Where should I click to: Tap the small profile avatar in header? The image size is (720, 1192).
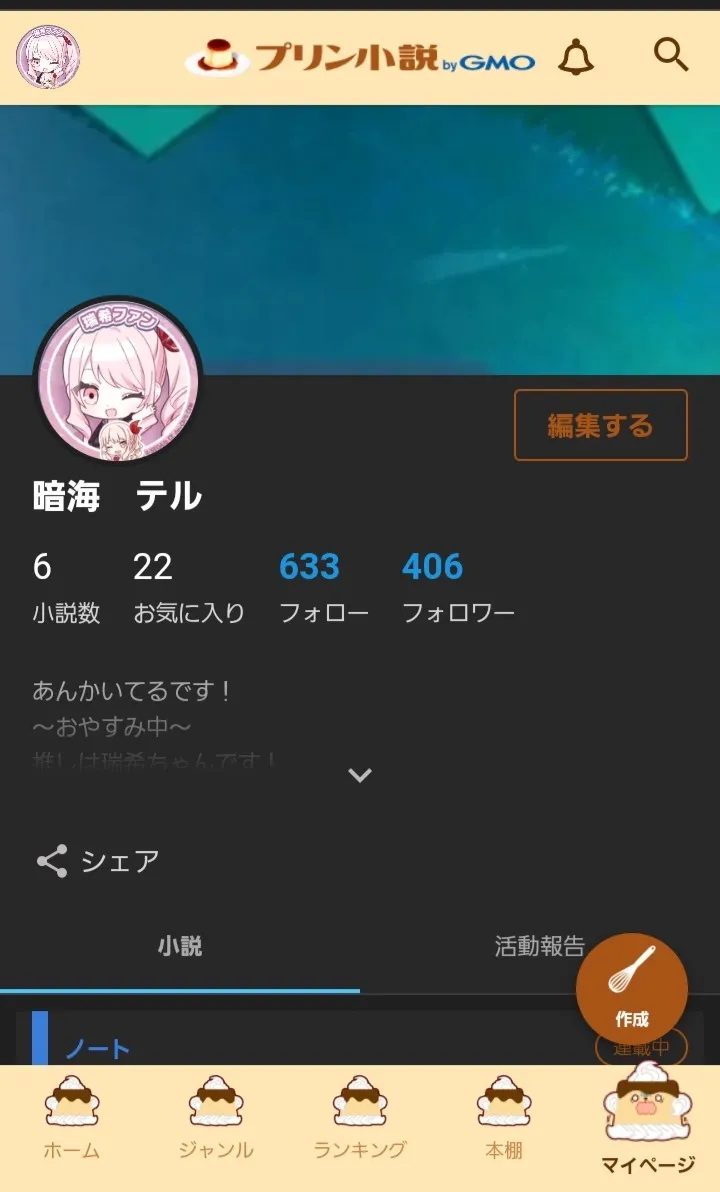[47, 56]
